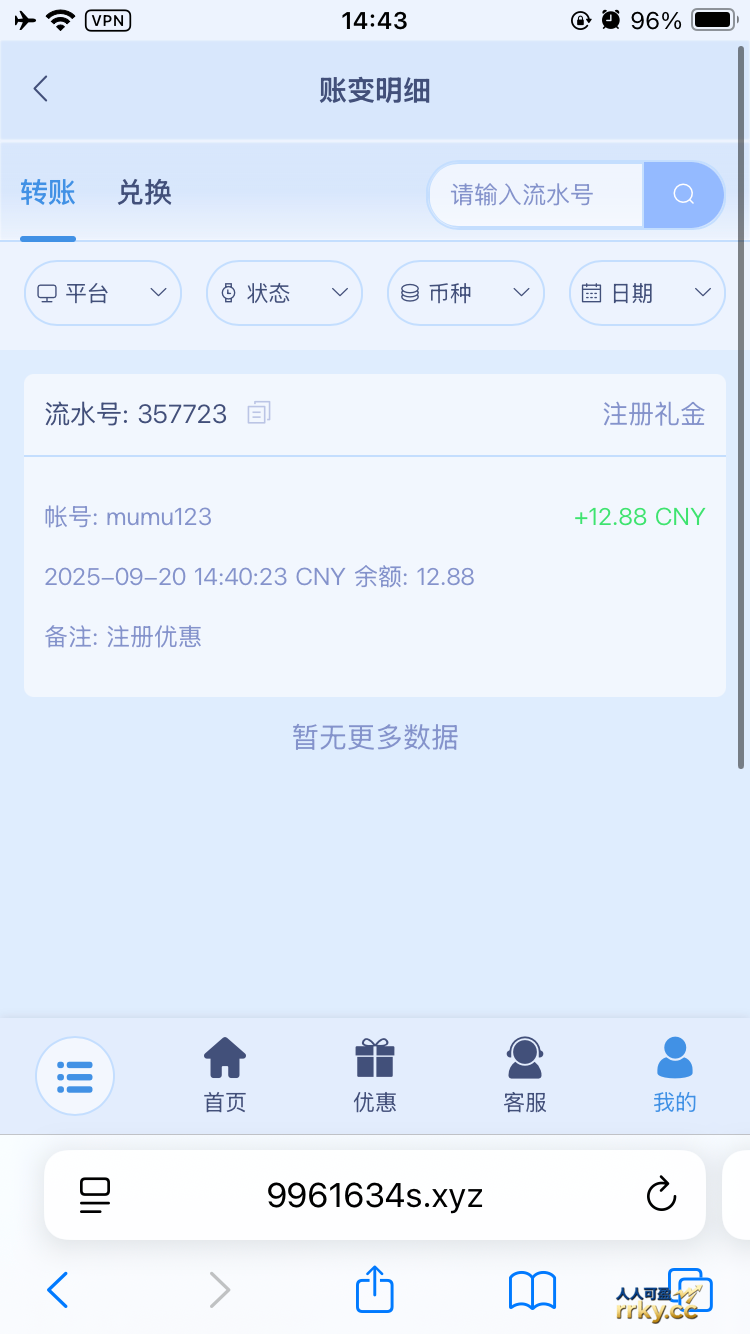The image size is (750, 1334).
Task: Open 优惠 using the gift icon
Action: [x=375, y=1075]
